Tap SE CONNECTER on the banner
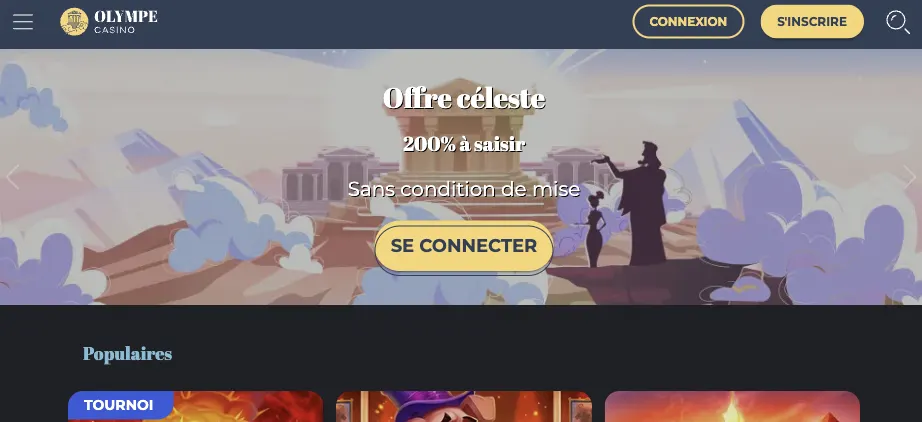The image size is (922, 422). (x=463, y=246)
